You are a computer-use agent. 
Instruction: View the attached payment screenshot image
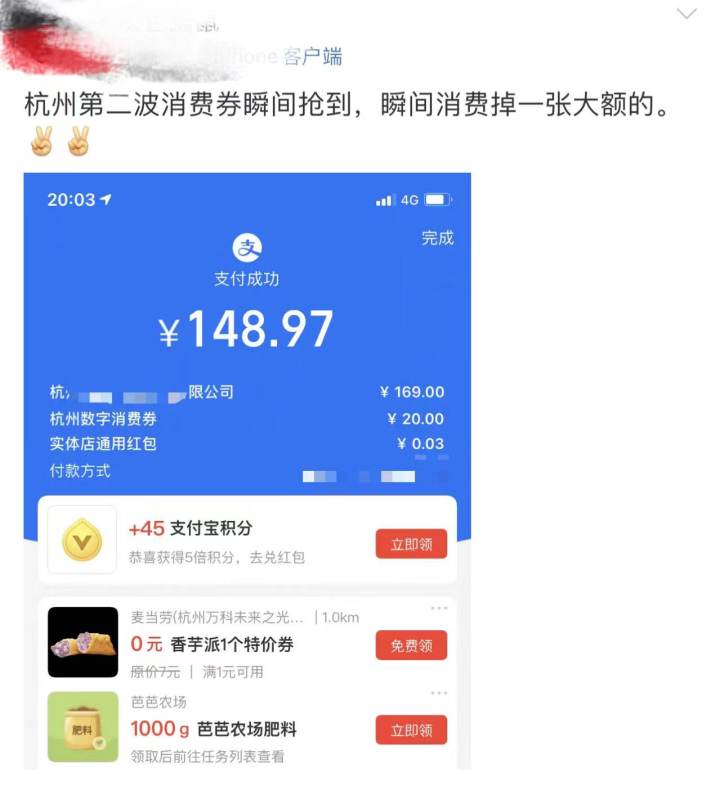pyautogui.click(x=247, y=470)
